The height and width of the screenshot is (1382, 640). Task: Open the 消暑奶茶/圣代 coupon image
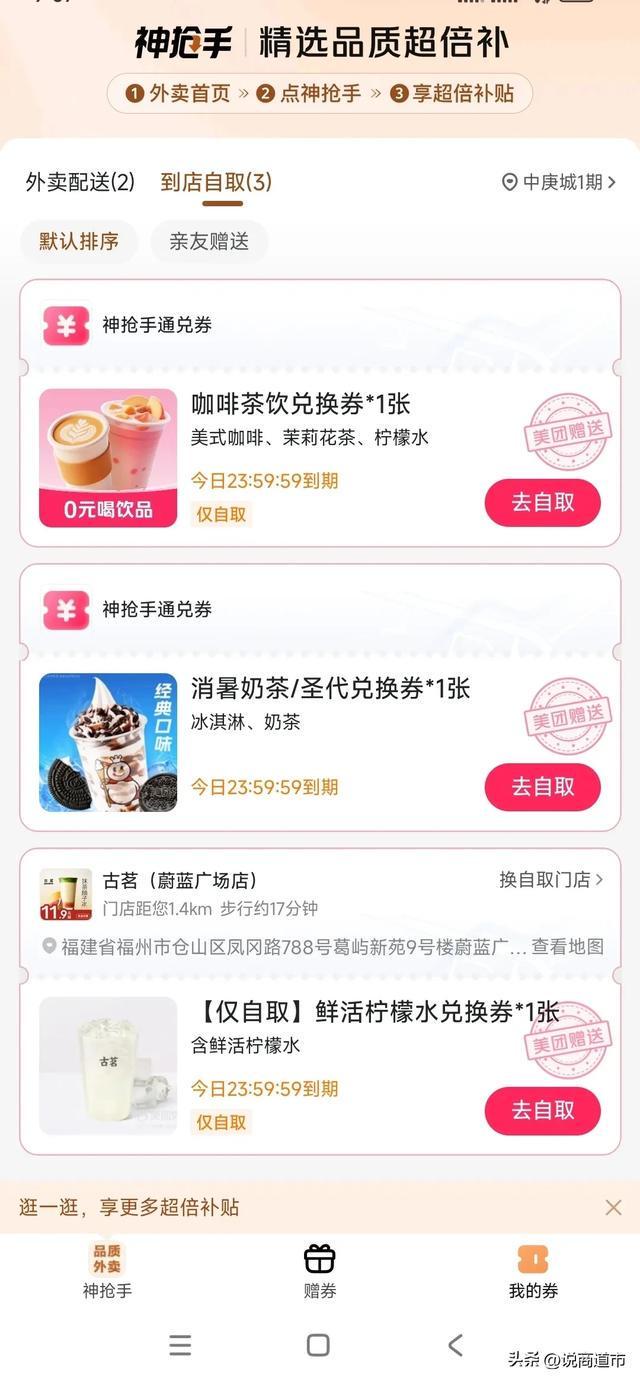[x=108, y=742]
